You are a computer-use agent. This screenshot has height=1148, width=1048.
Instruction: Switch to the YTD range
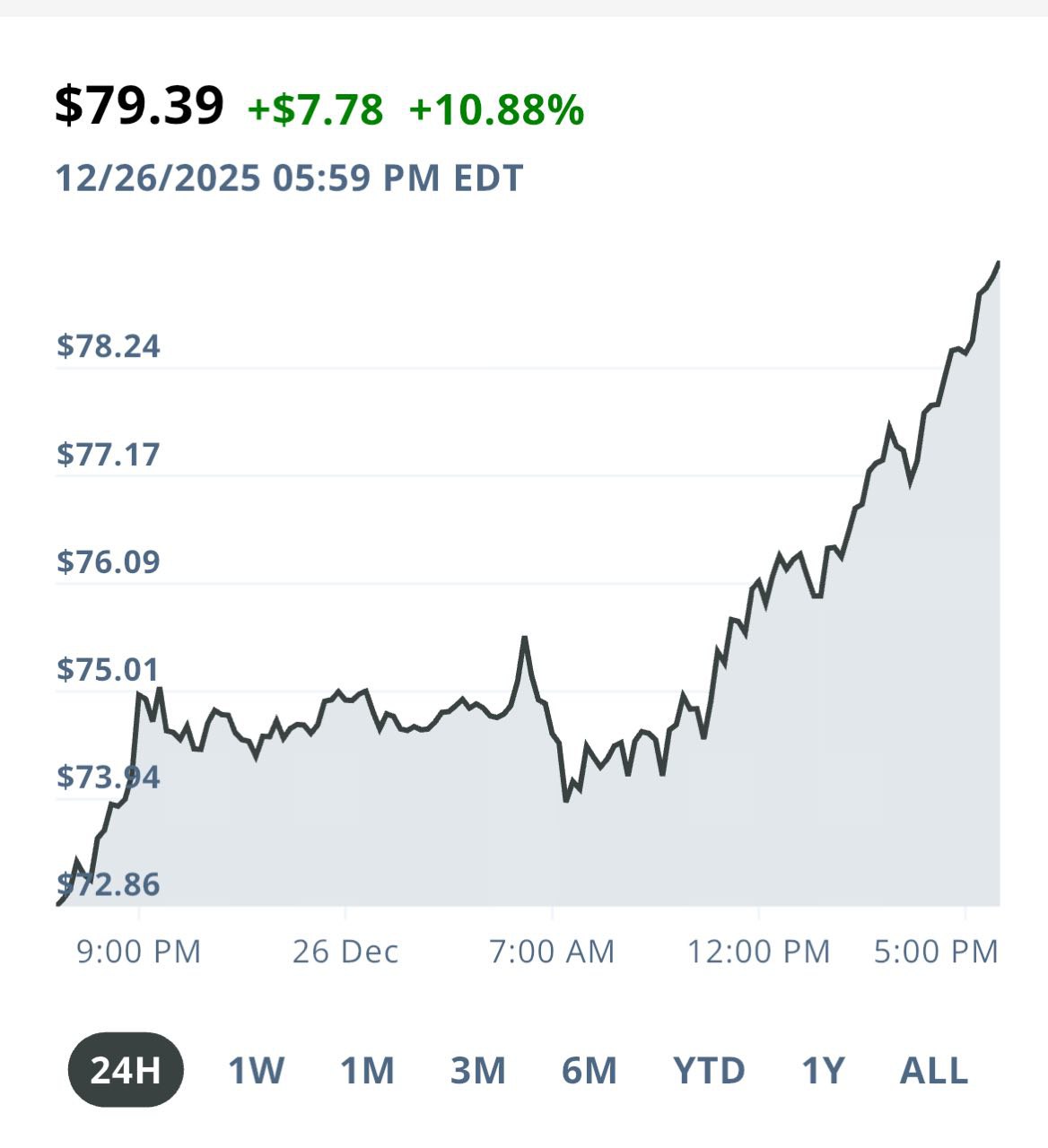click(x=709, y=1070)
